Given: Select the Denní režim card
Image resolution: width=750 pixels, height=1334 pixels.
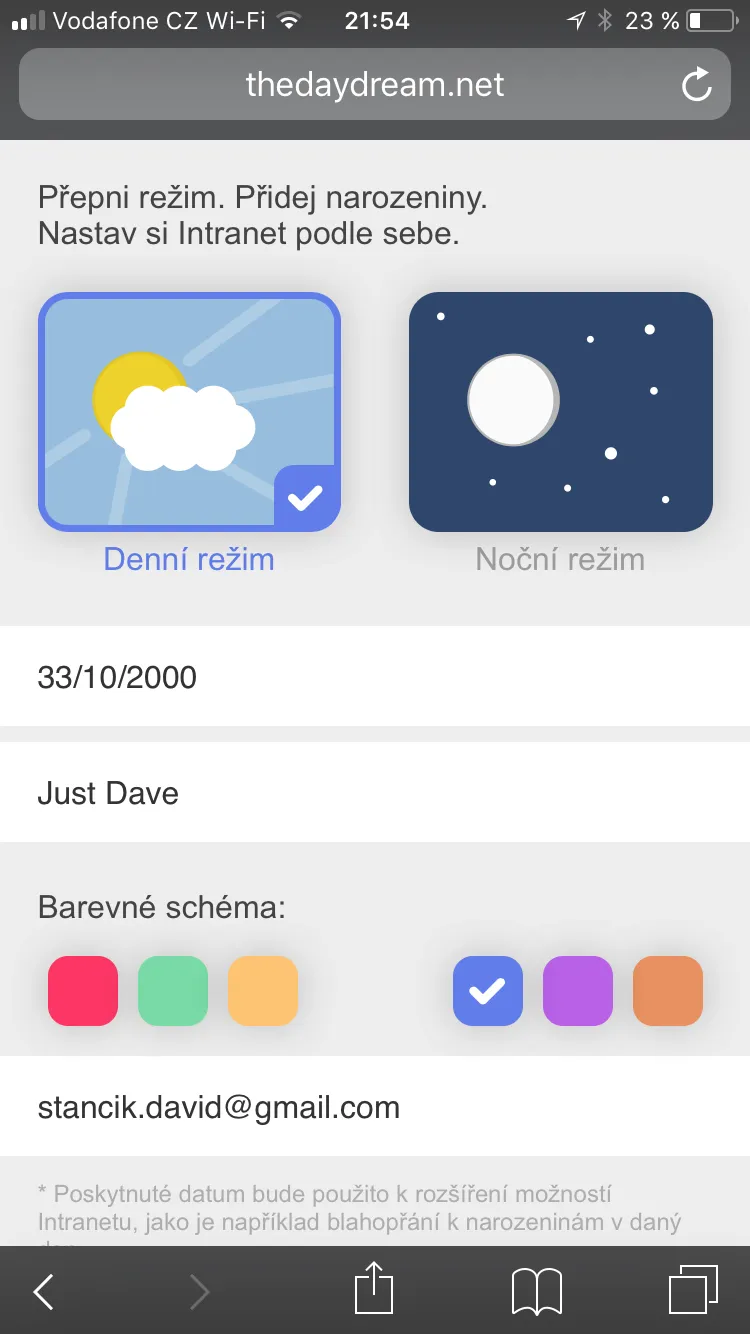Looking at the screenshot, I should pos(189,412).
